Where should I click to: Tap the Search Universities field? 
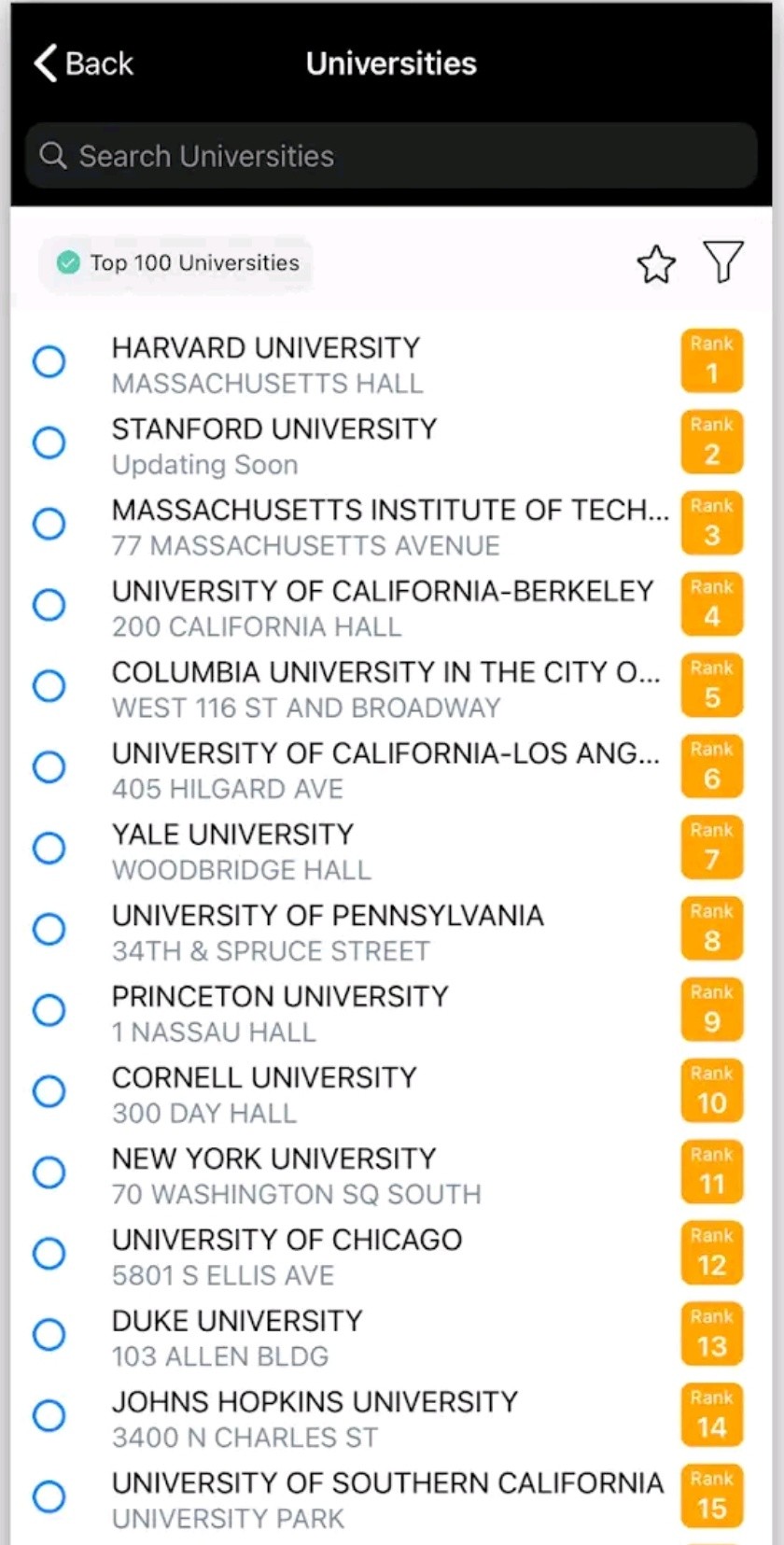click(x=391, y=156)
